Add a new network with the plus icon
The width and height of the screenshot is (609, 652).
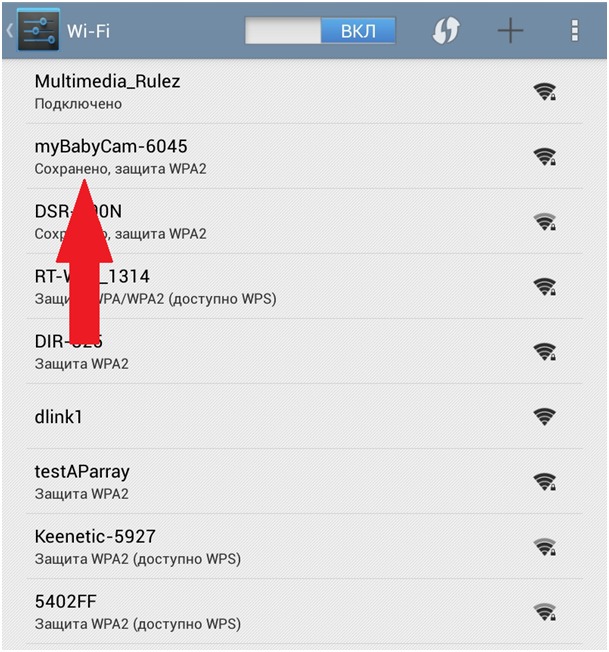point(510,30)
